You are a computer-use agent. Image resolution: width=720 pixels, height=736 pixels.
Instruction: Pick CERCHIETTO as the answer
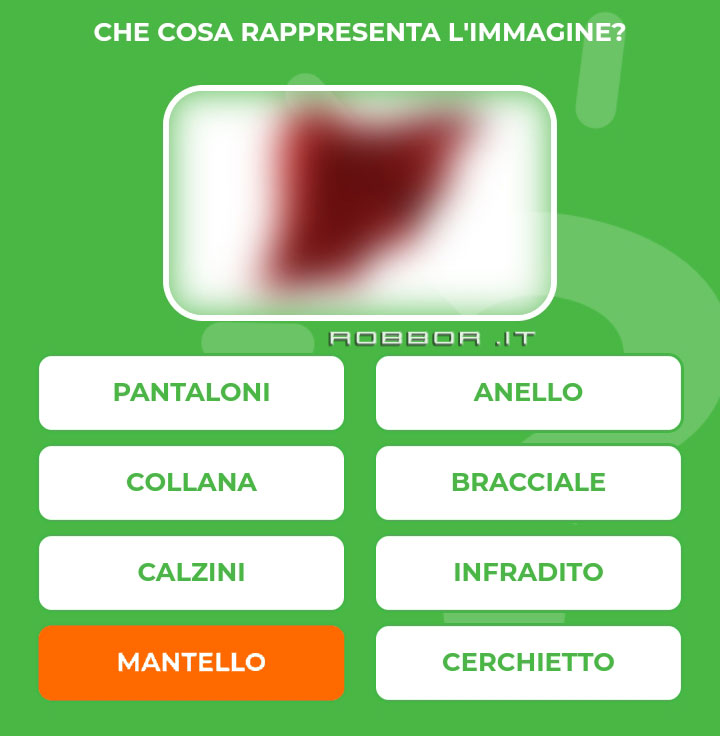pos(528,663)
